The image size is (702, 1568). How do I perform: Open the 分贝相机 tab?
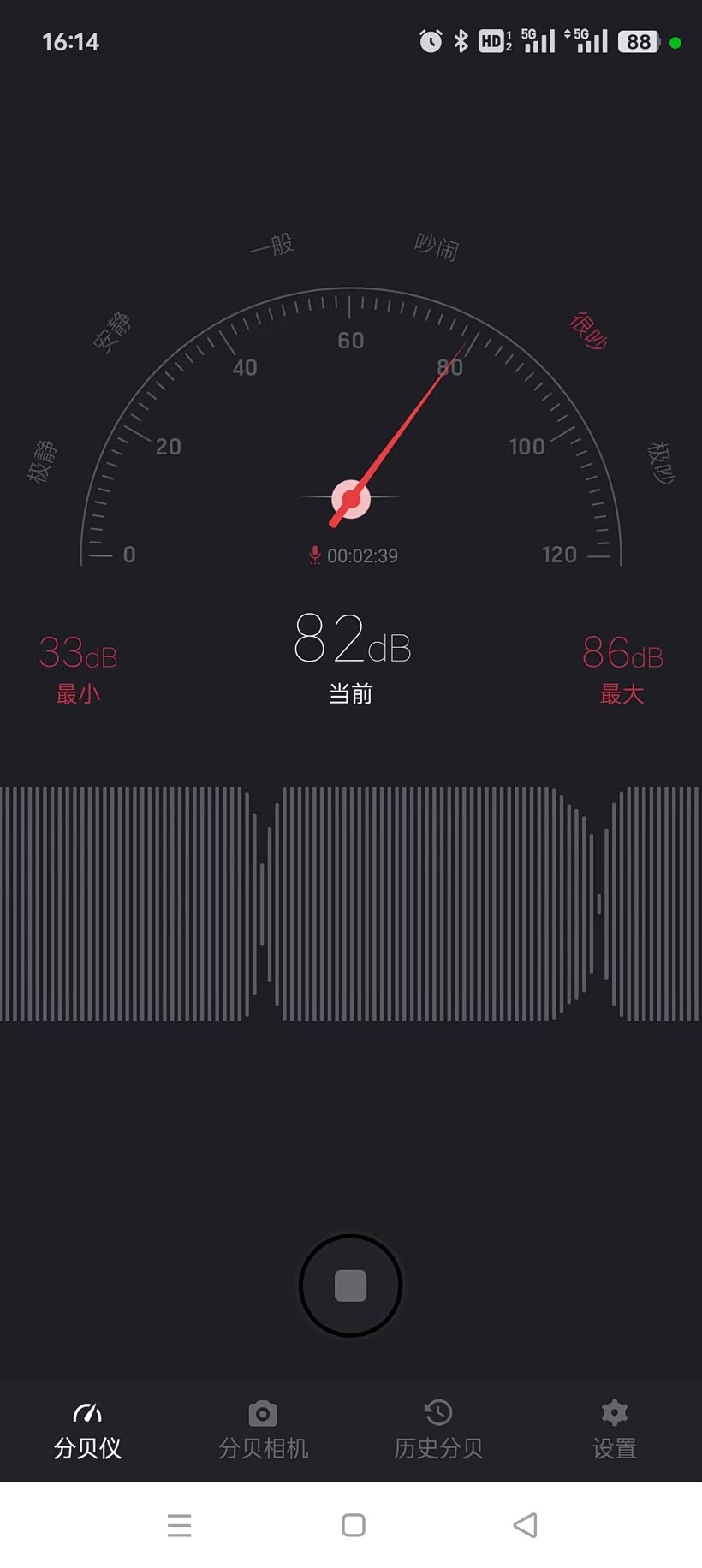pos(263,1431)
